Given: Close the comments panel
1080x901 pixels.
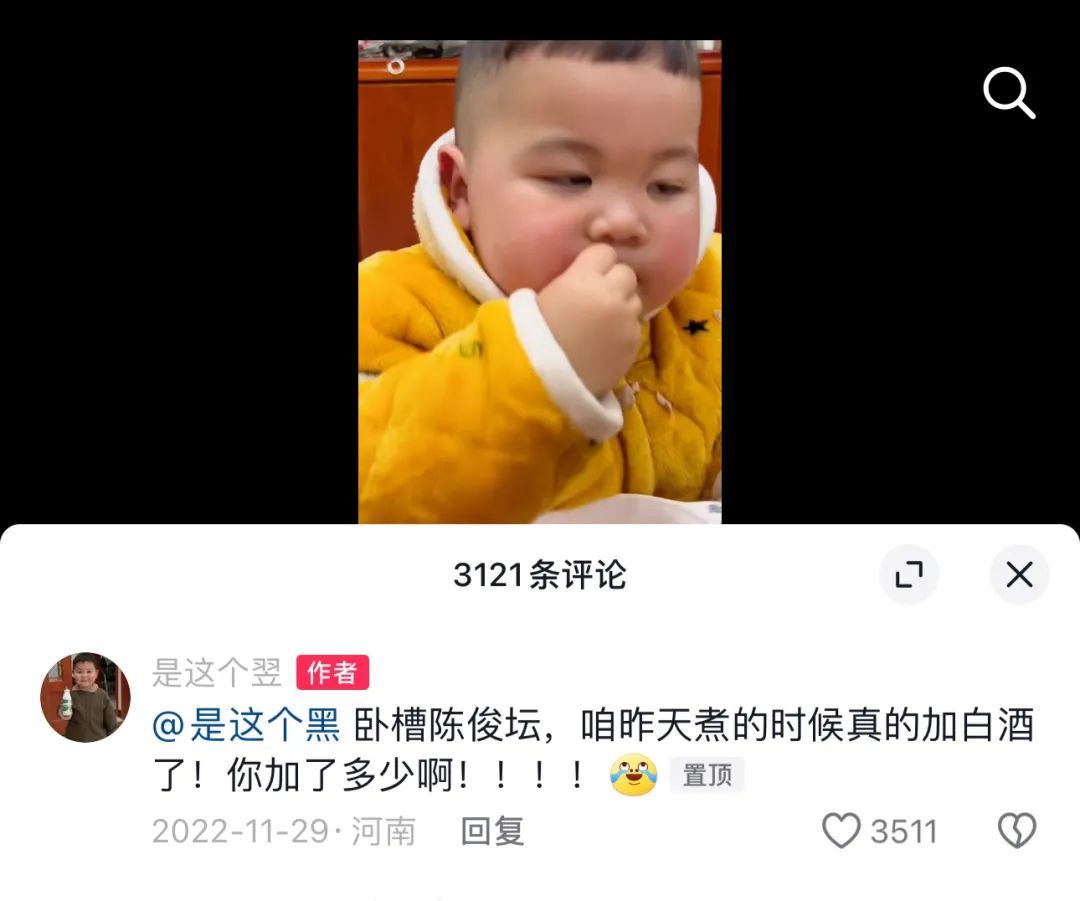Looking at the screenshot, I should pos(1019,575).
